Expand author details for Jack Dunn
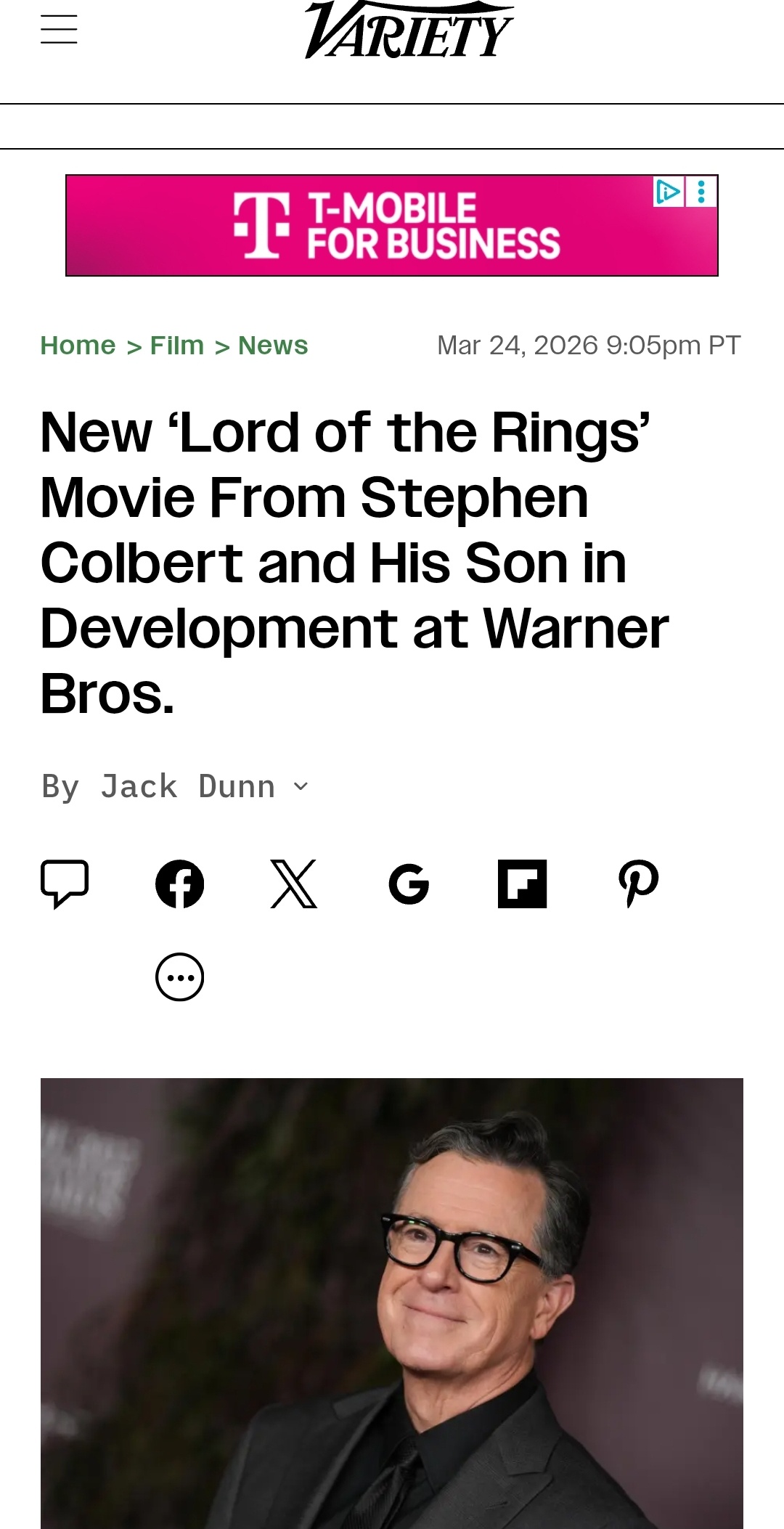Viewport: 784px width, 1529px height. point(301,786)
